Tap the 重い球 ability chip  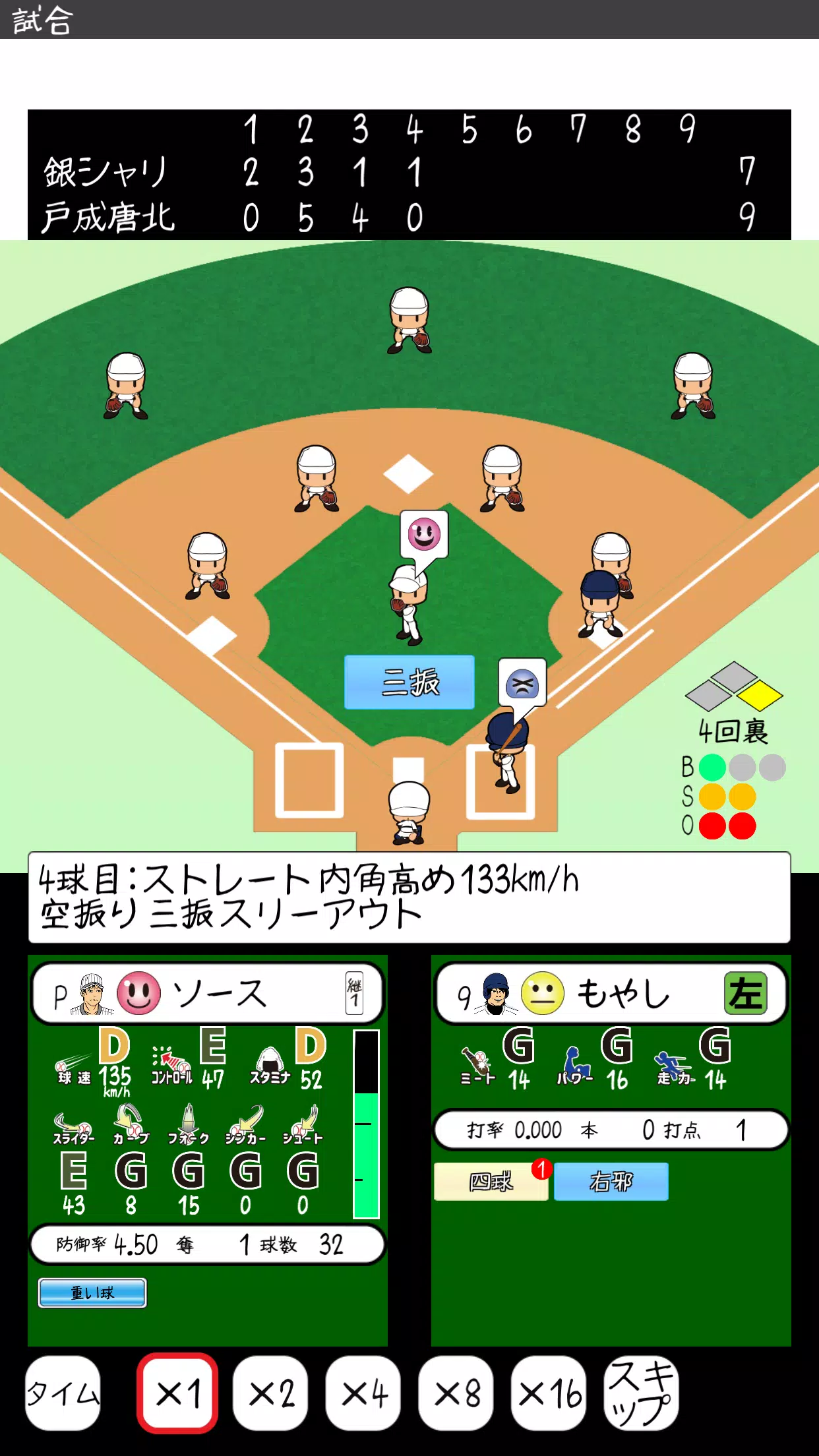point(92,1292)
